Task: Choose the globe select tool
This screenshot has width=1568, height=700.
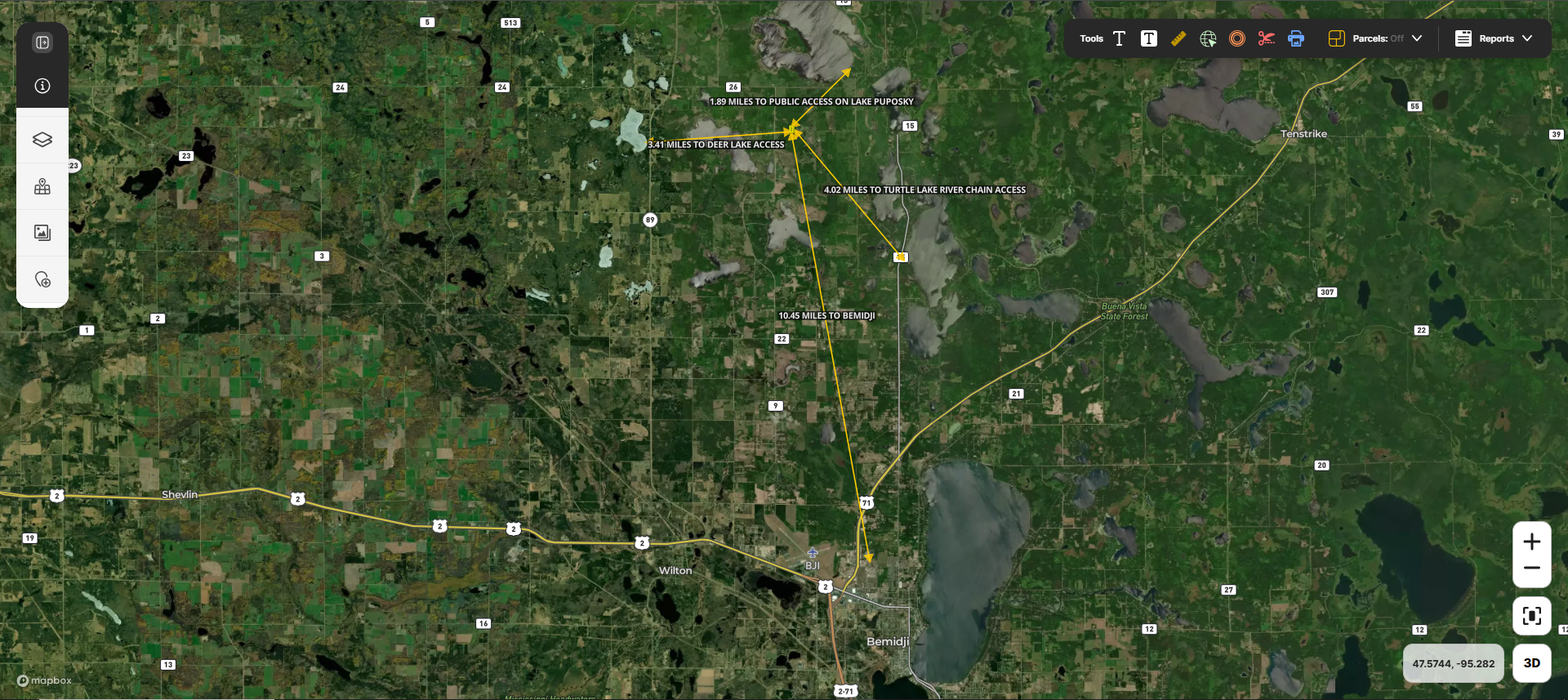Action: pos(1208,38)
